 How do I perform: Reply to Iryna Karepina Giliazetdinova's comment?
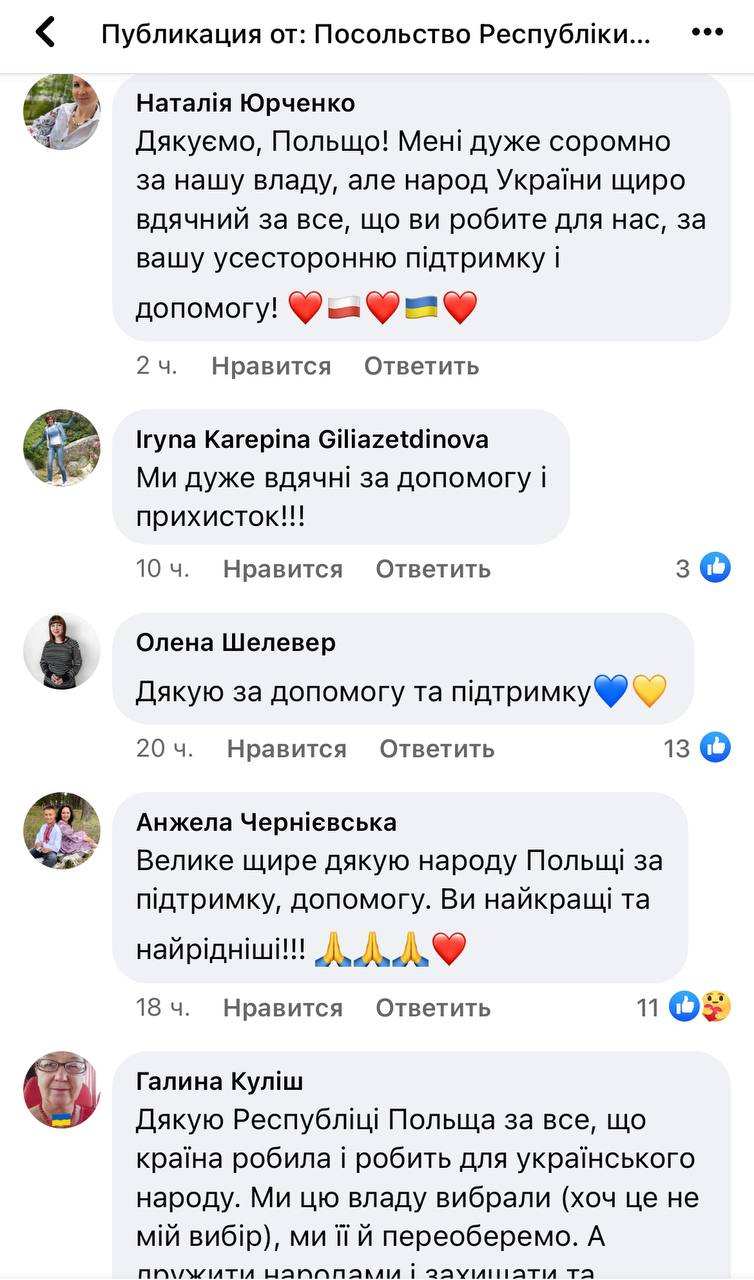click(x=433, y=569)
